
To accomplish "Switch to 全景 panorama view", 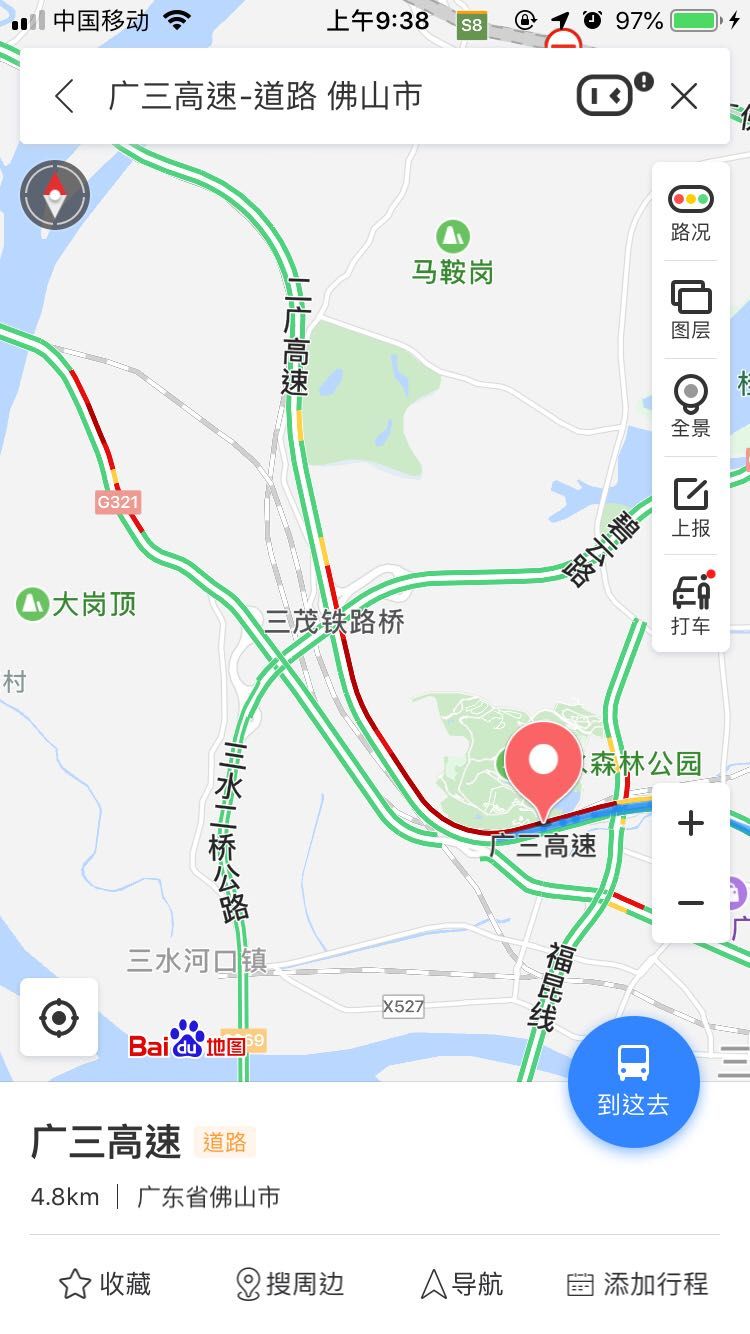I will tap(691, 407).
